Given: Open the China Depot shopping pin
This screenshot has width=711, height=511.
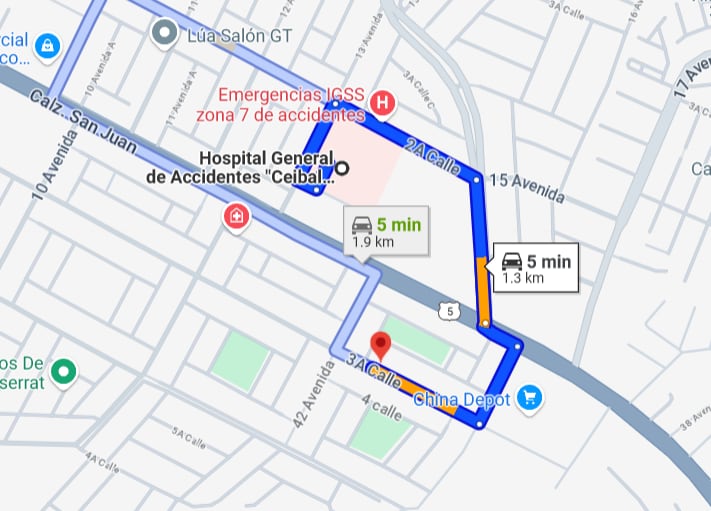Looking at the screenshot, I should (x=530, y=398).
